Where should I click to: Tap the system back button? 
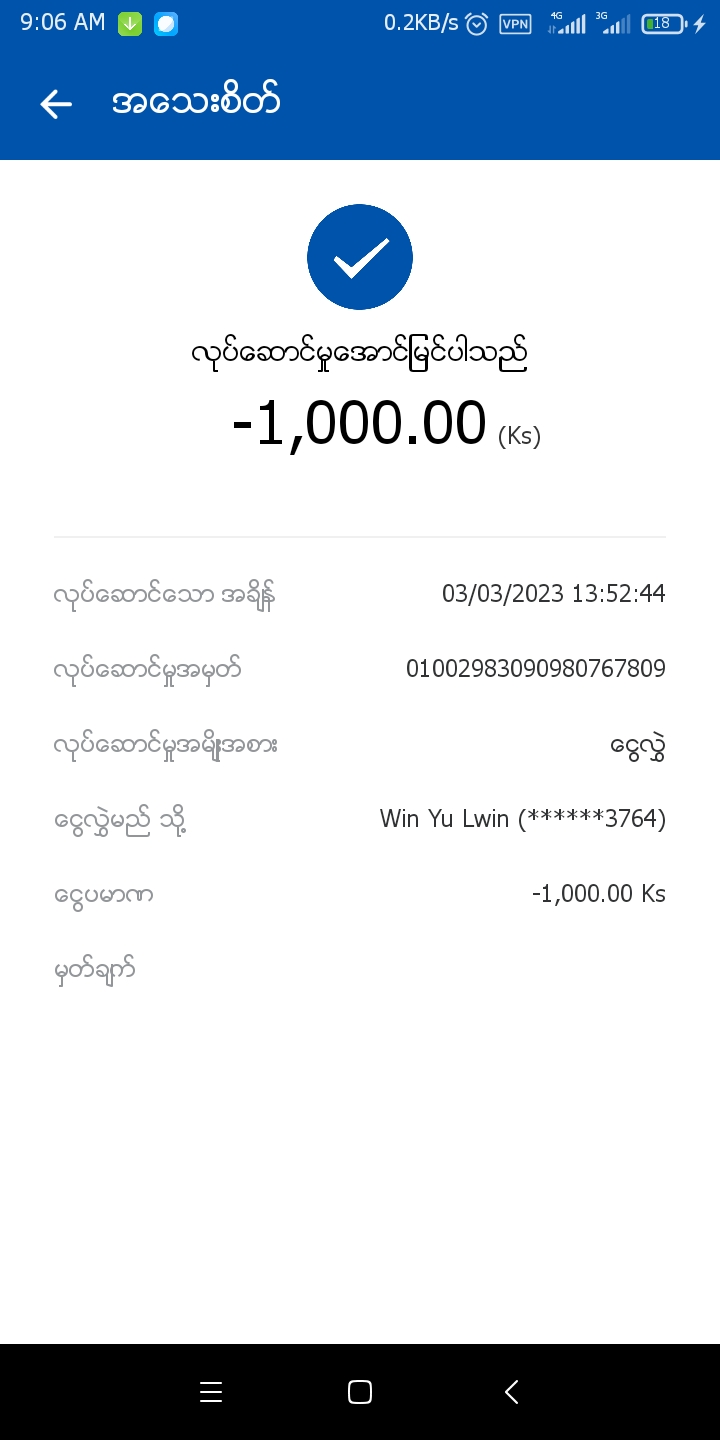click(x=511, y=1392)
